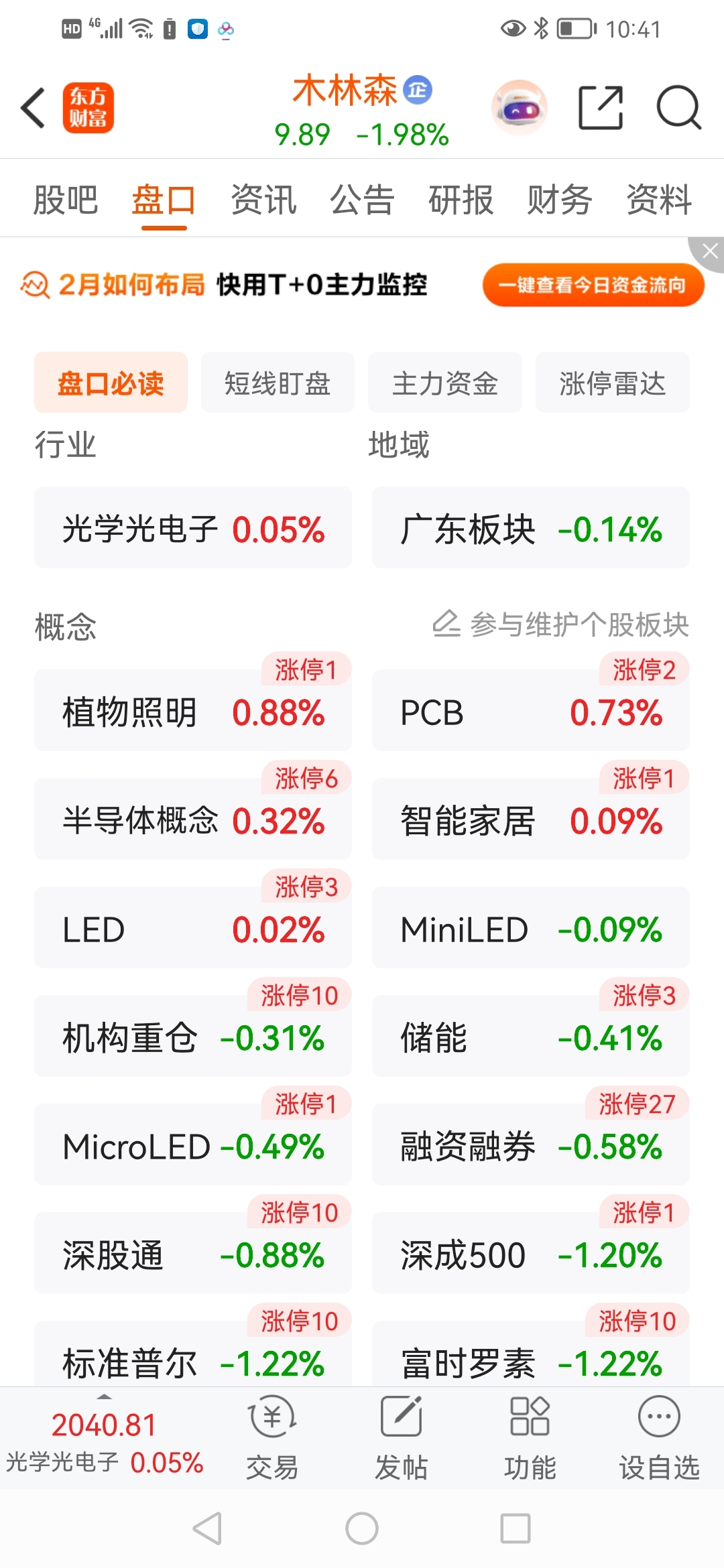
Task: Open the robot assistant icon
Action: coord(520,107)
